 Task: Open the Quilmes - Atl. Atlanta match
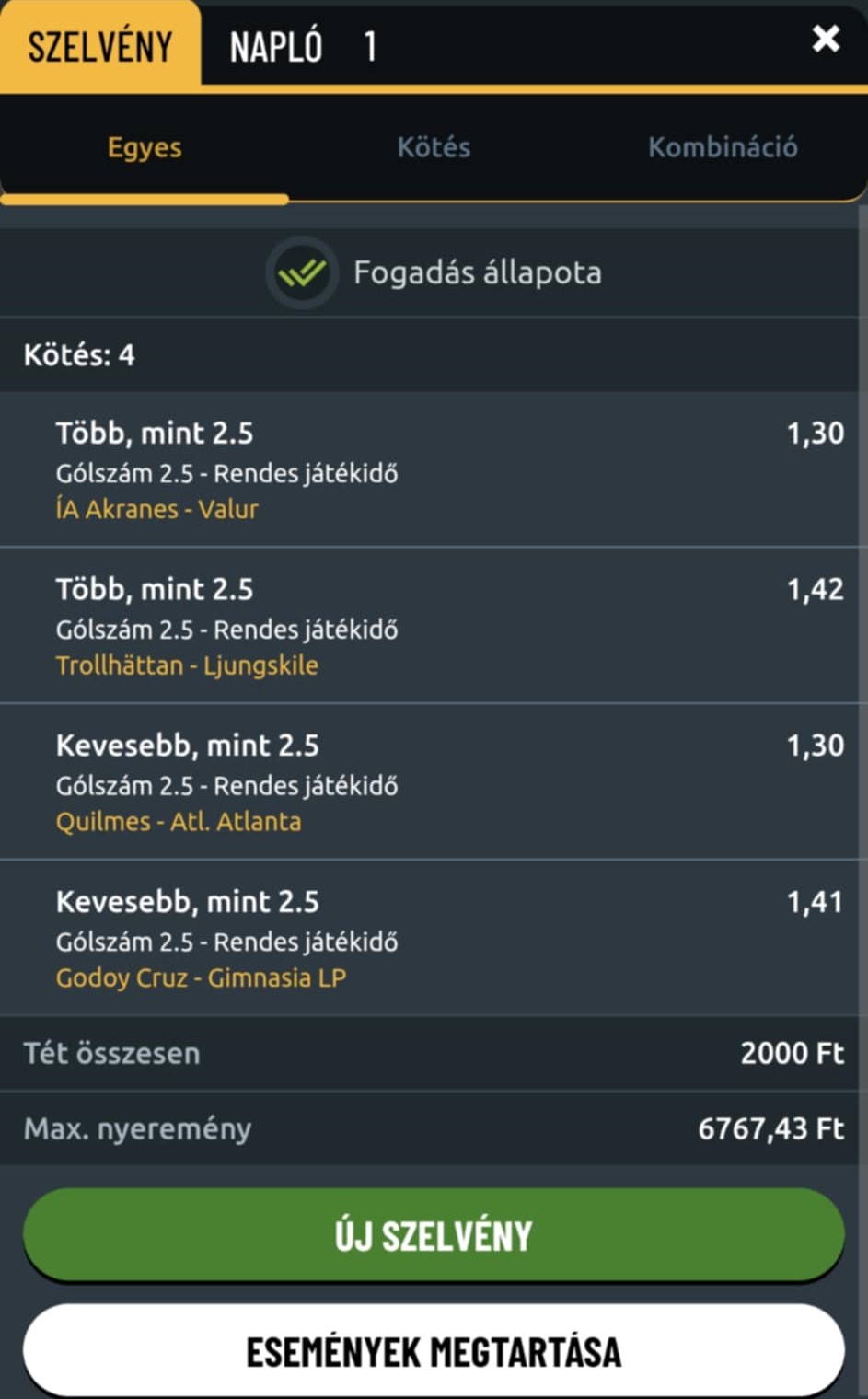[x=179, y=822]
